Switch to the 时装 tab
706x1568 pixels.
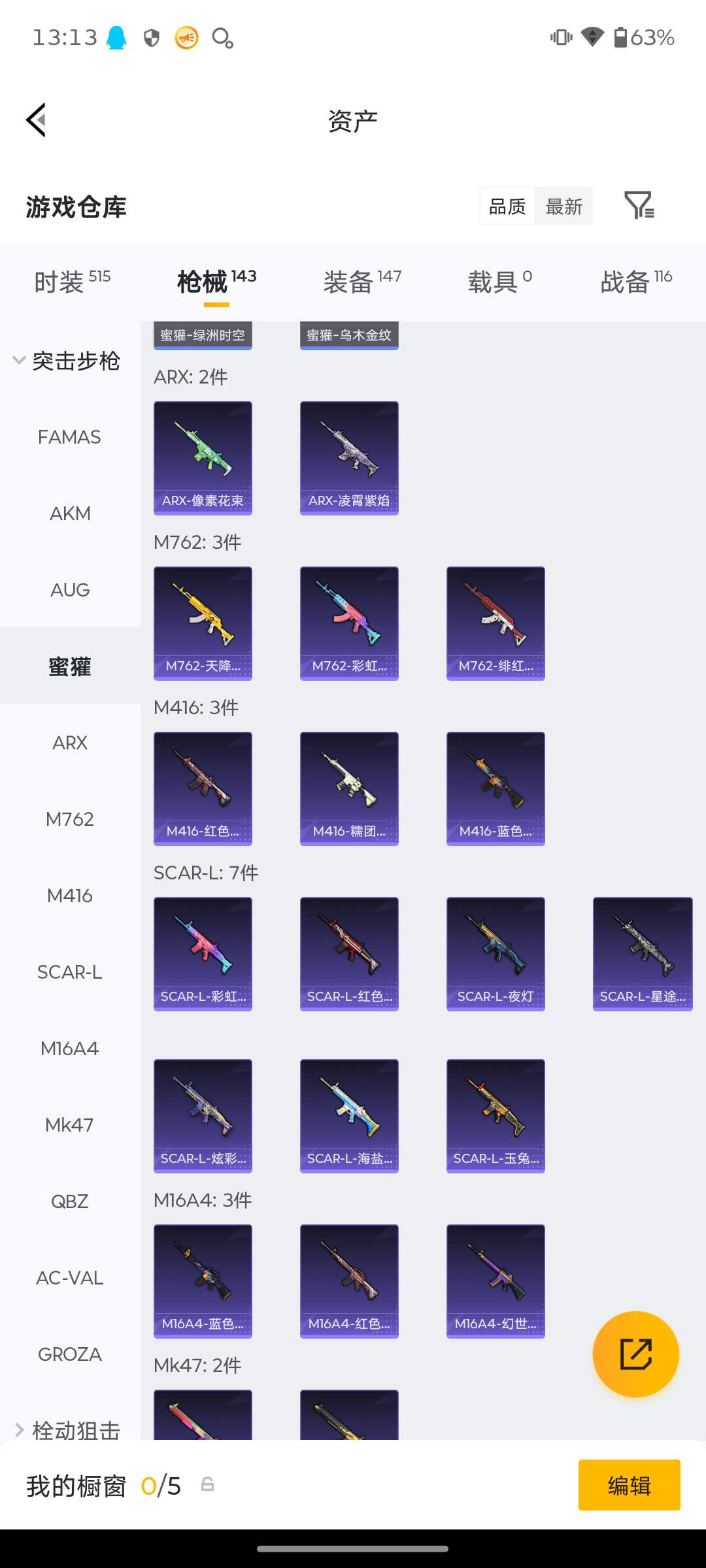pos(72,282)
